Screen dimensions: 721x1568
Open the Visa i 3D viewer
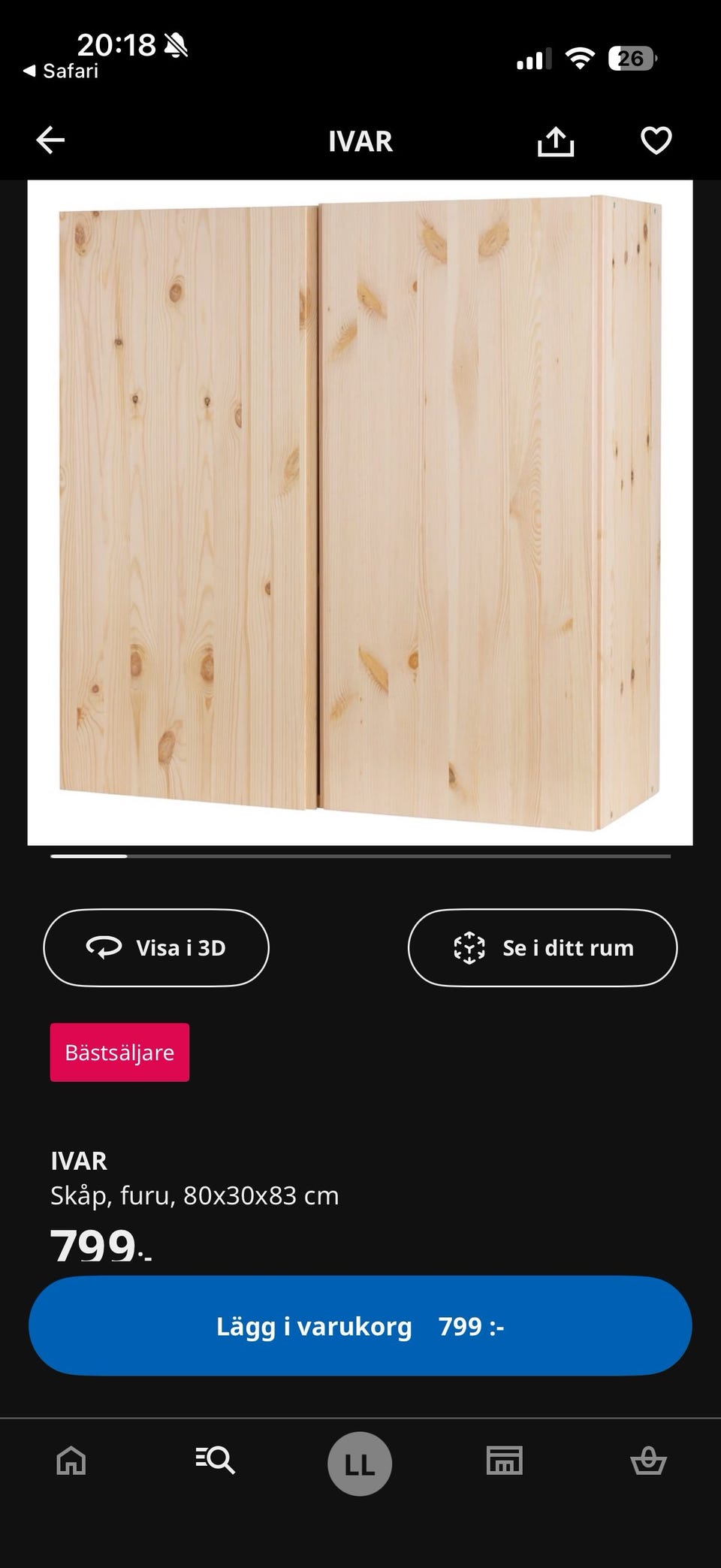156,947
